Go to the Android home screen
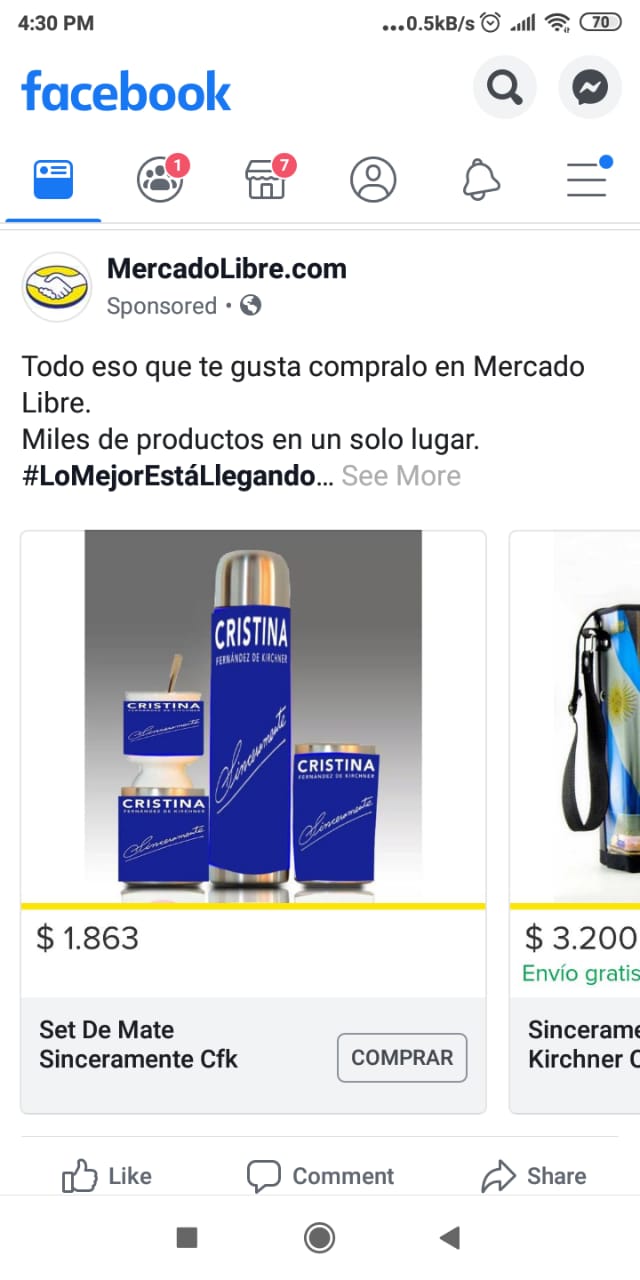640x1280 pixels. click(x=320, y=1238)
